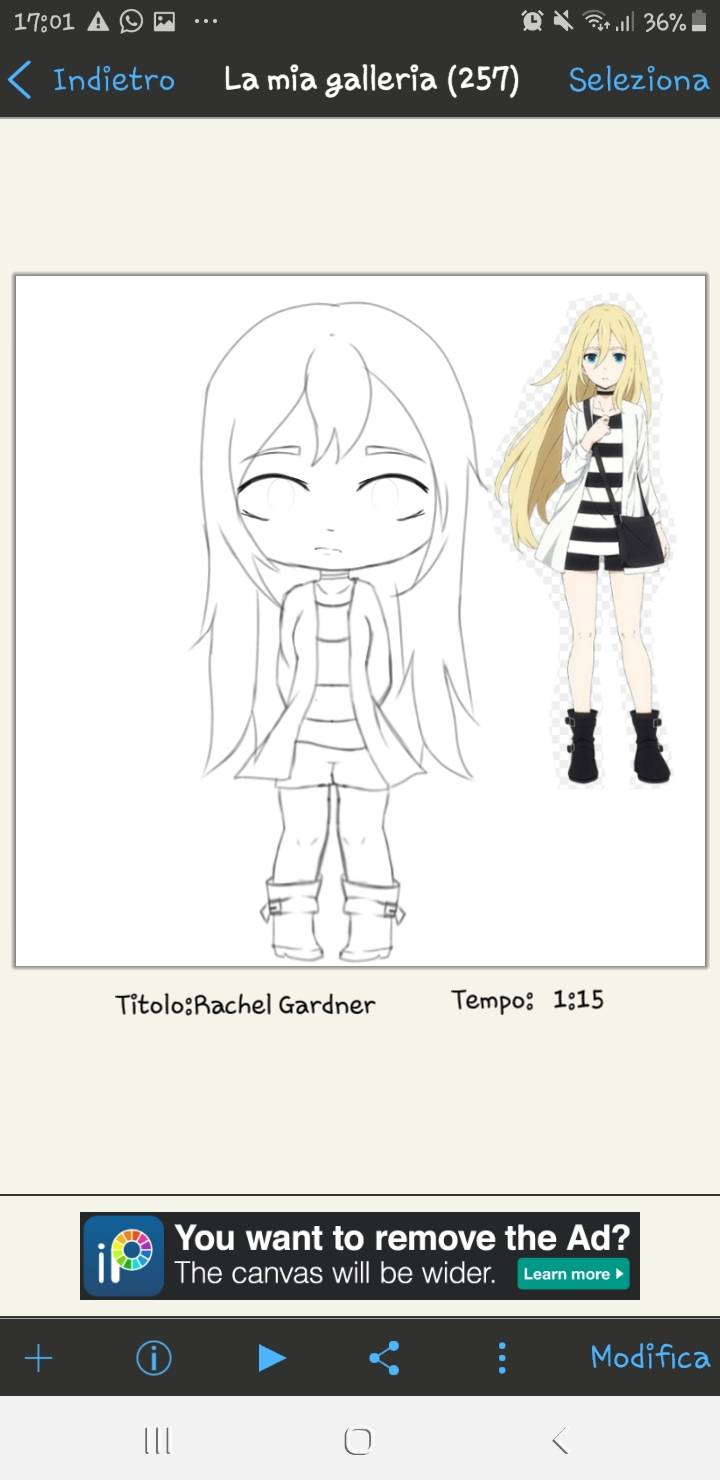Open the artwork info icon
720x1480 pixels.
click(x=153, y=1358)
